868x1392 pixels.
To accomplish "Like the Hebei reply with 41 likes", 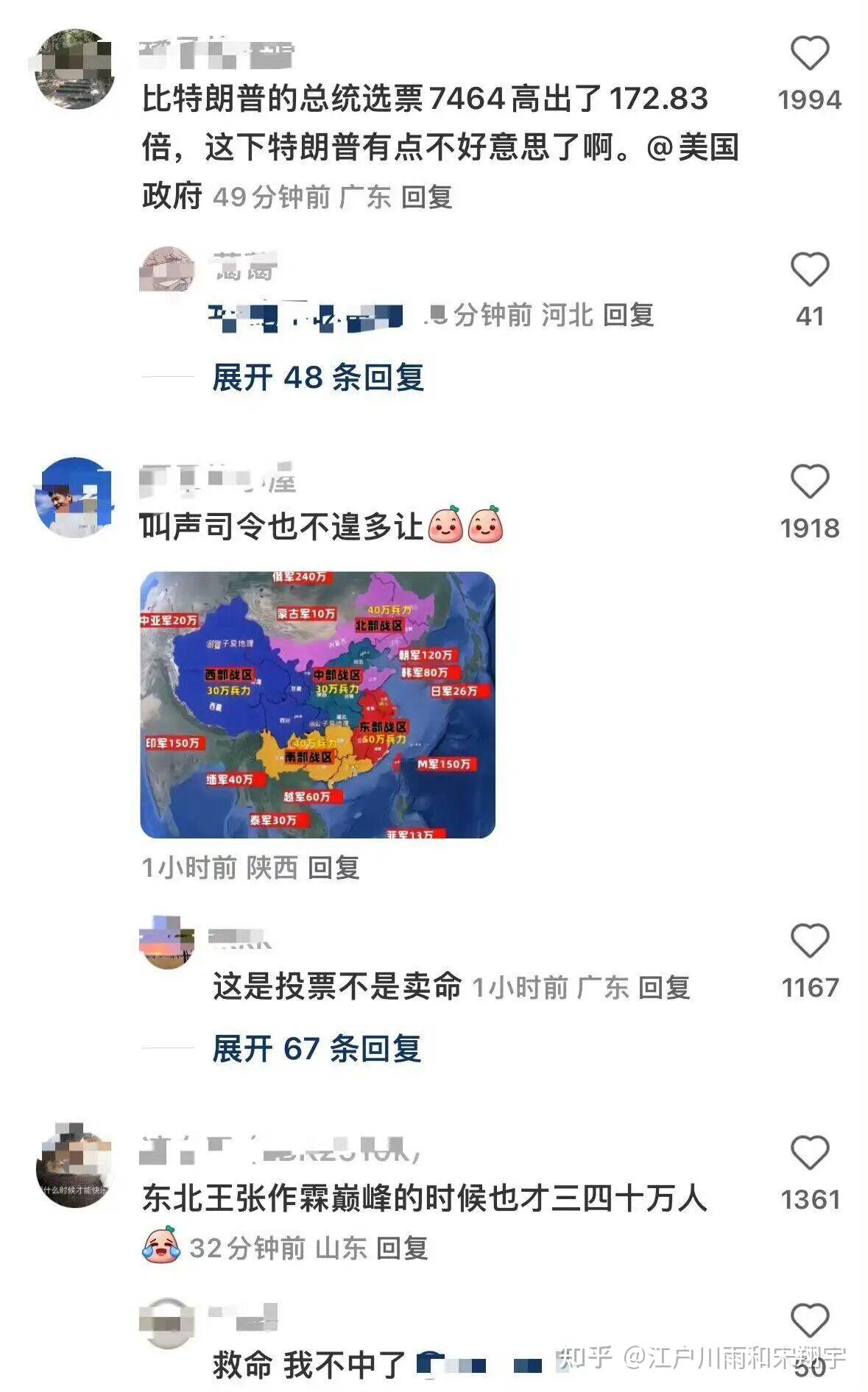I will [x=809, y=269].
